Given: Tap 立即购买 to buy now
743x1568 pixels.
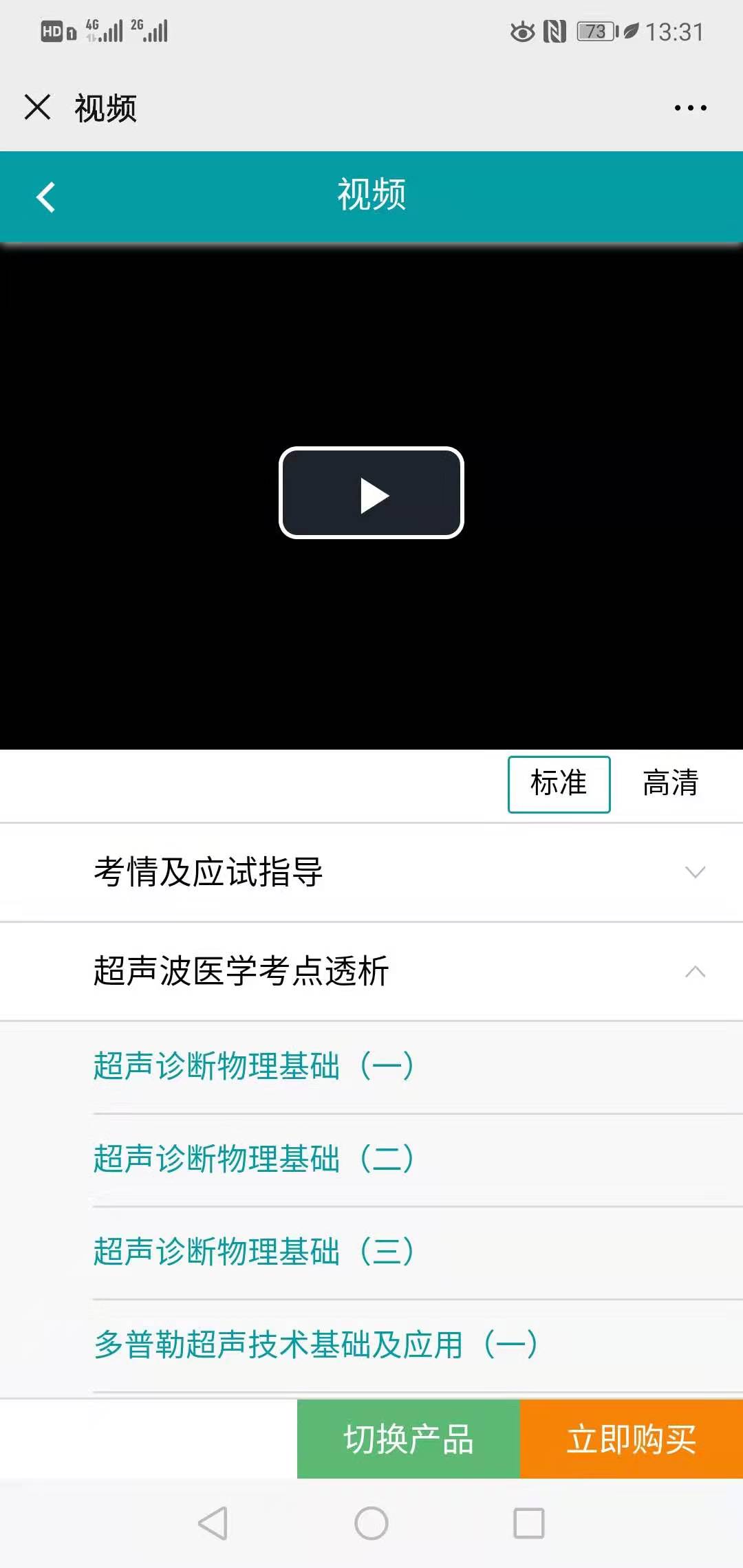Looking at the screenshot, I should 632,1439.
